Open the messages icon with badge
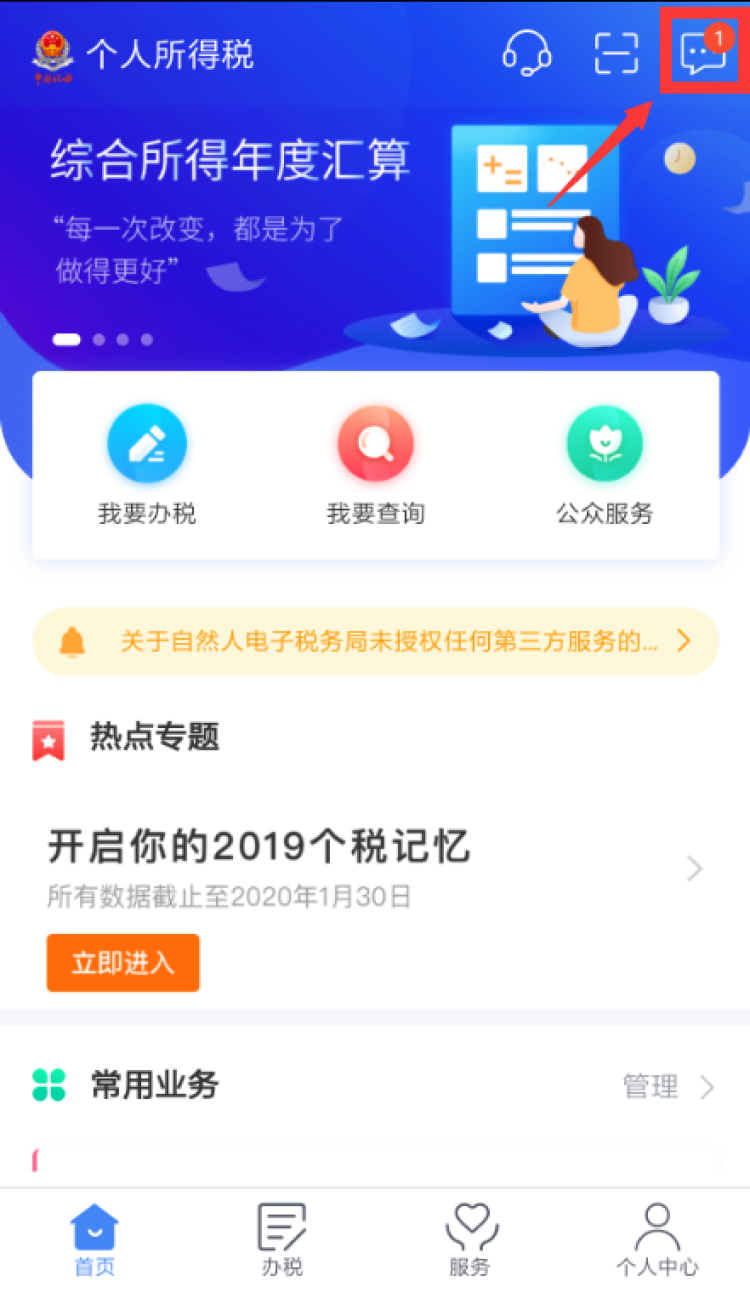 [703, 52]
